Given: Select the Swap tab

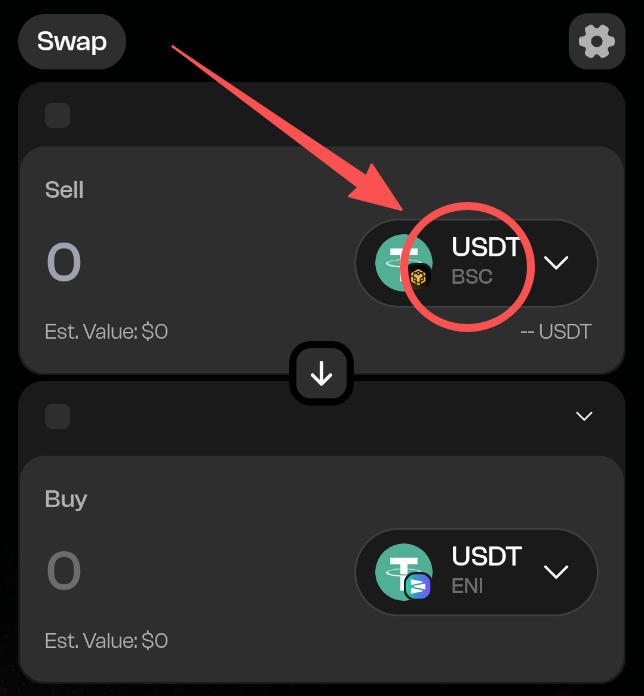Looking at the screenshot, I should pos(72,42).
